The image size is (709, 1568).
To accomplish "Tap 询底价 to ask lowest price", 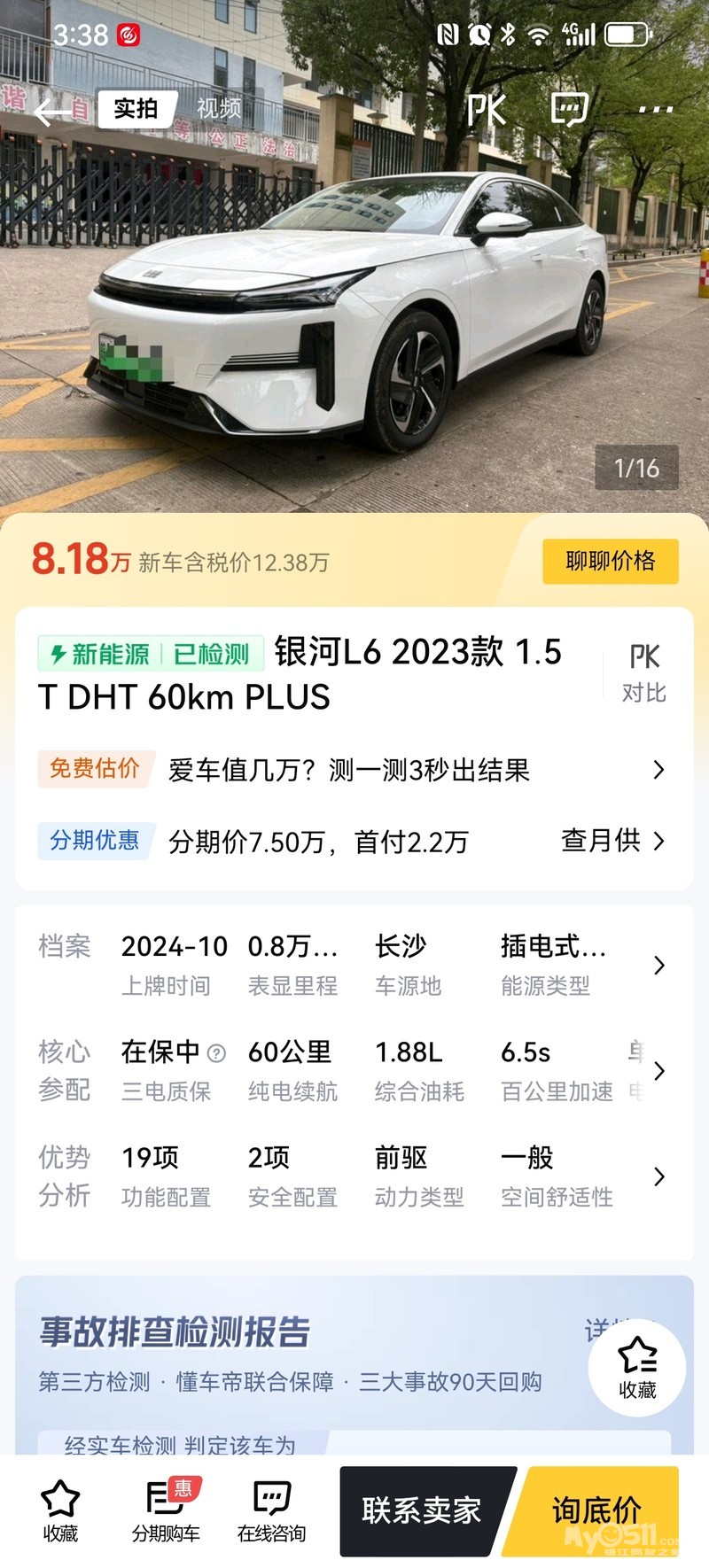I will [x=596, y=1510].
